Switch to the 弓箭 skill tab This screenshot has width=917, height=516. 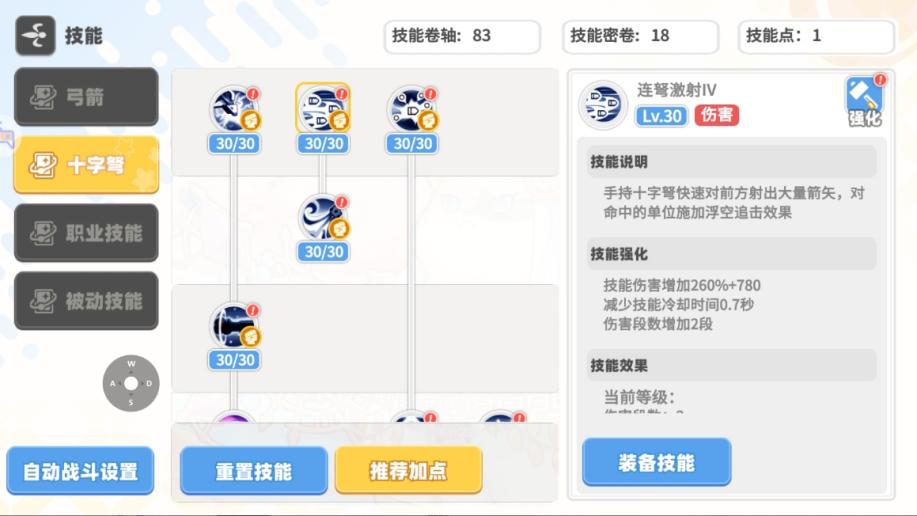point(86,97)
